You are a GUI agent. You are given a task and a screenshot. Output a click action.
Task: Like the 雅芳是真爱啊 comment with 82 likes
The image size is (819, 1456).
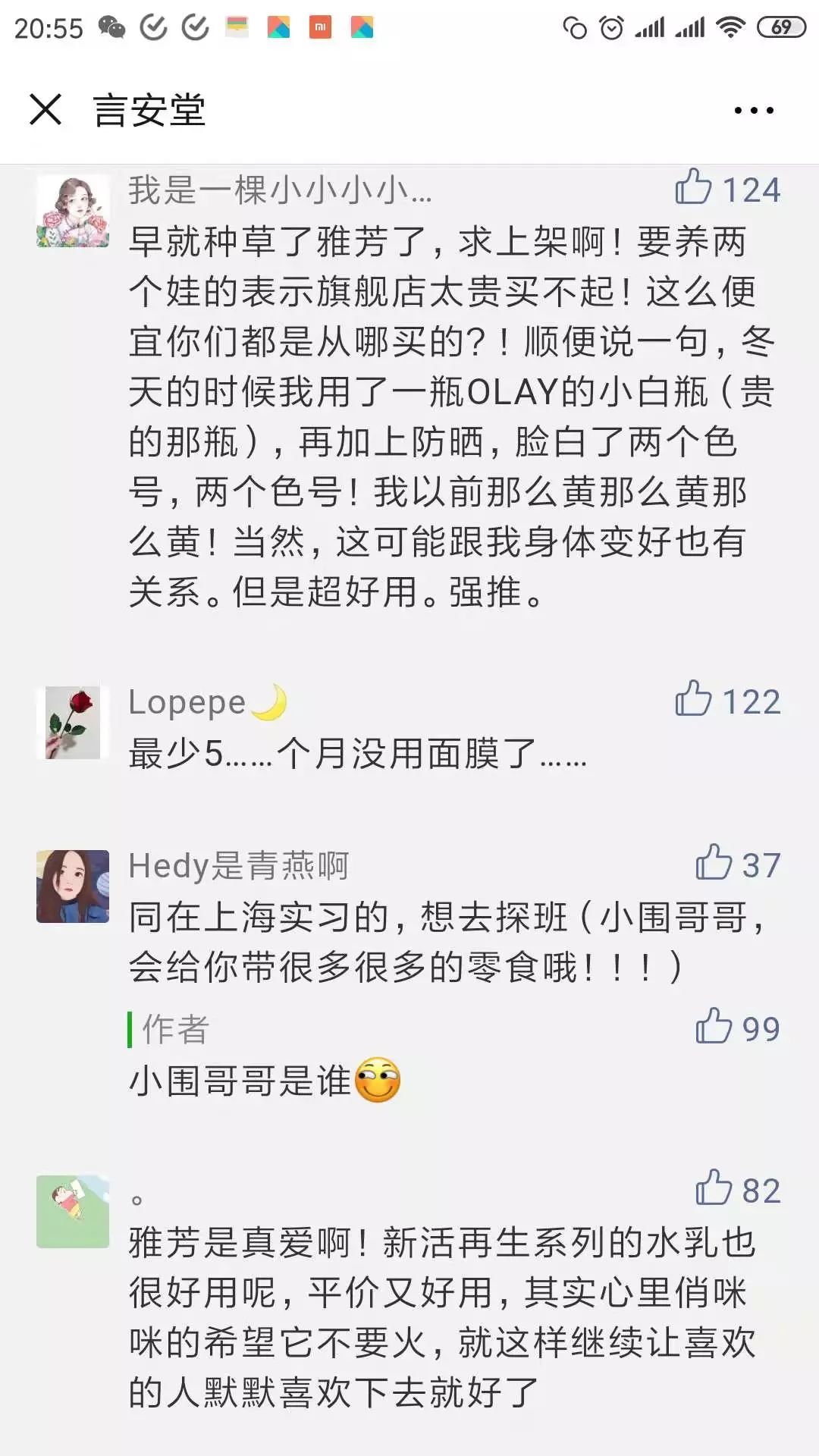[x=714, y=1188]
